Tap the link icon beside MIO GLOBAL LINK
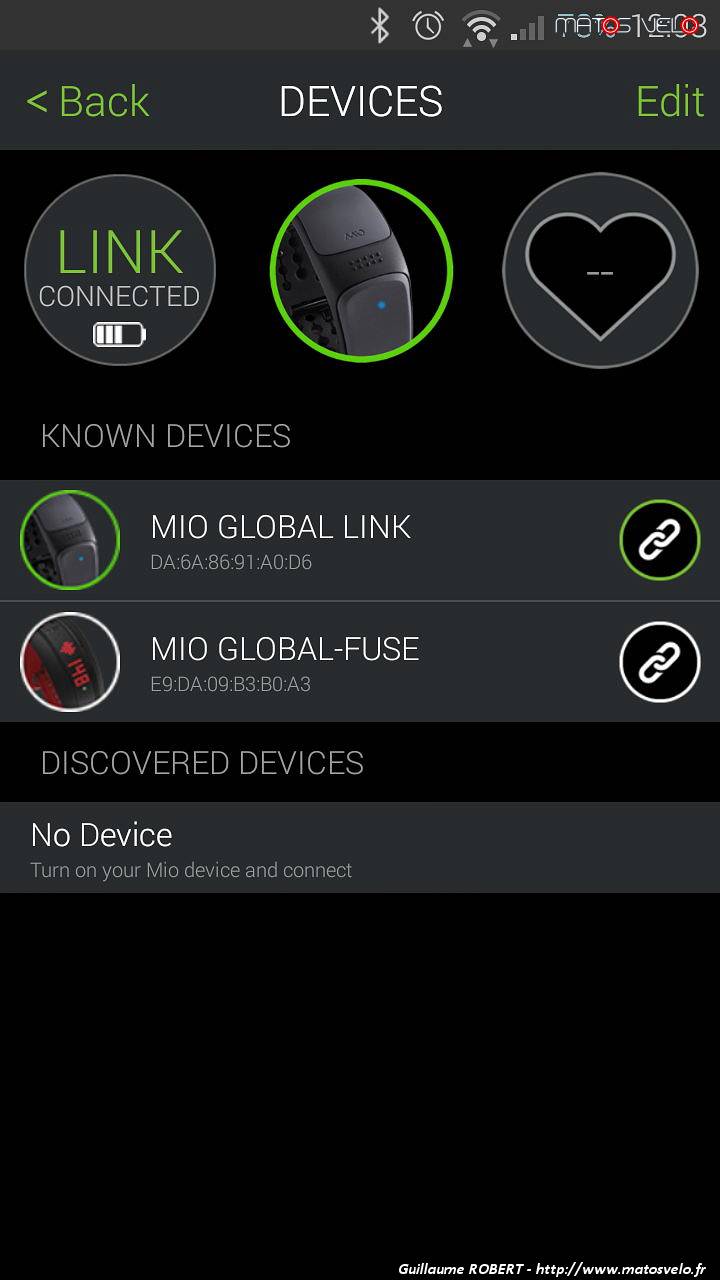720x1280 pixels. coord(660,540)
